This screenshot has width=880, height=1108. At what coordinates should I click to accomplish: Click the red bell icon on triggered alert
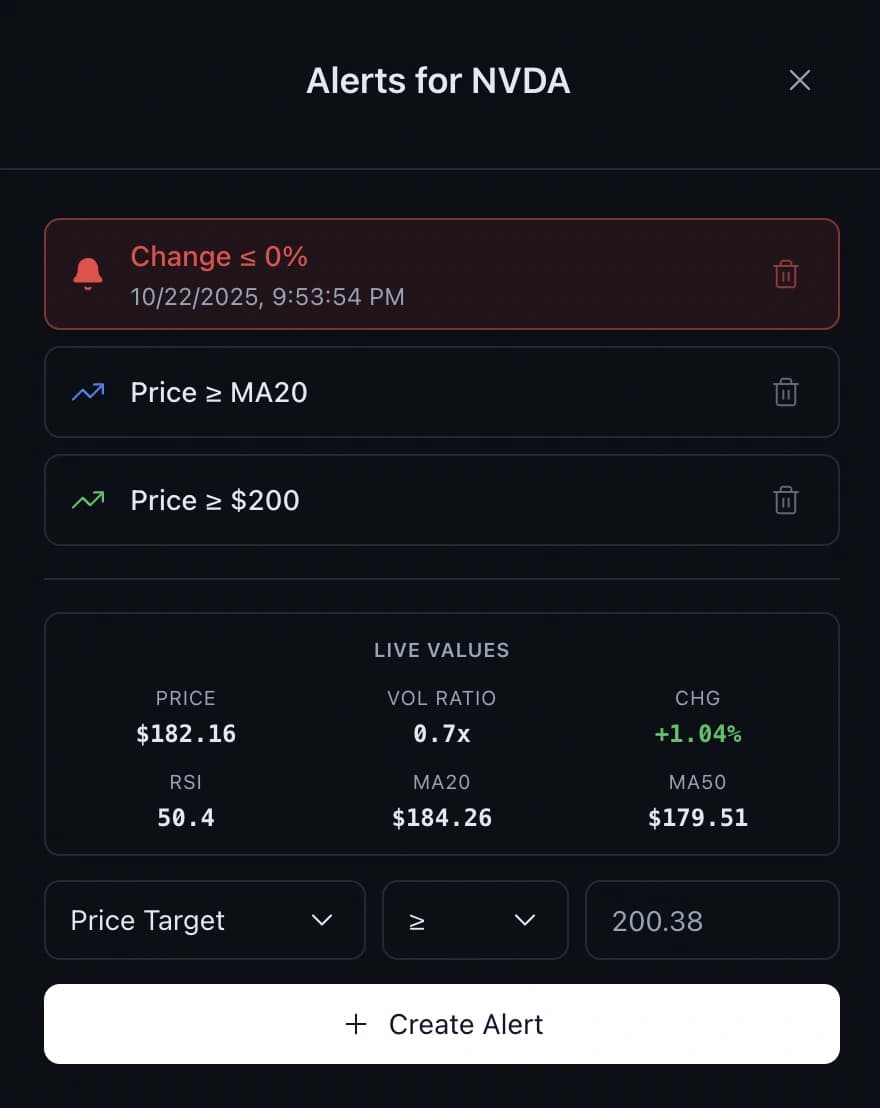coord(88,274)
